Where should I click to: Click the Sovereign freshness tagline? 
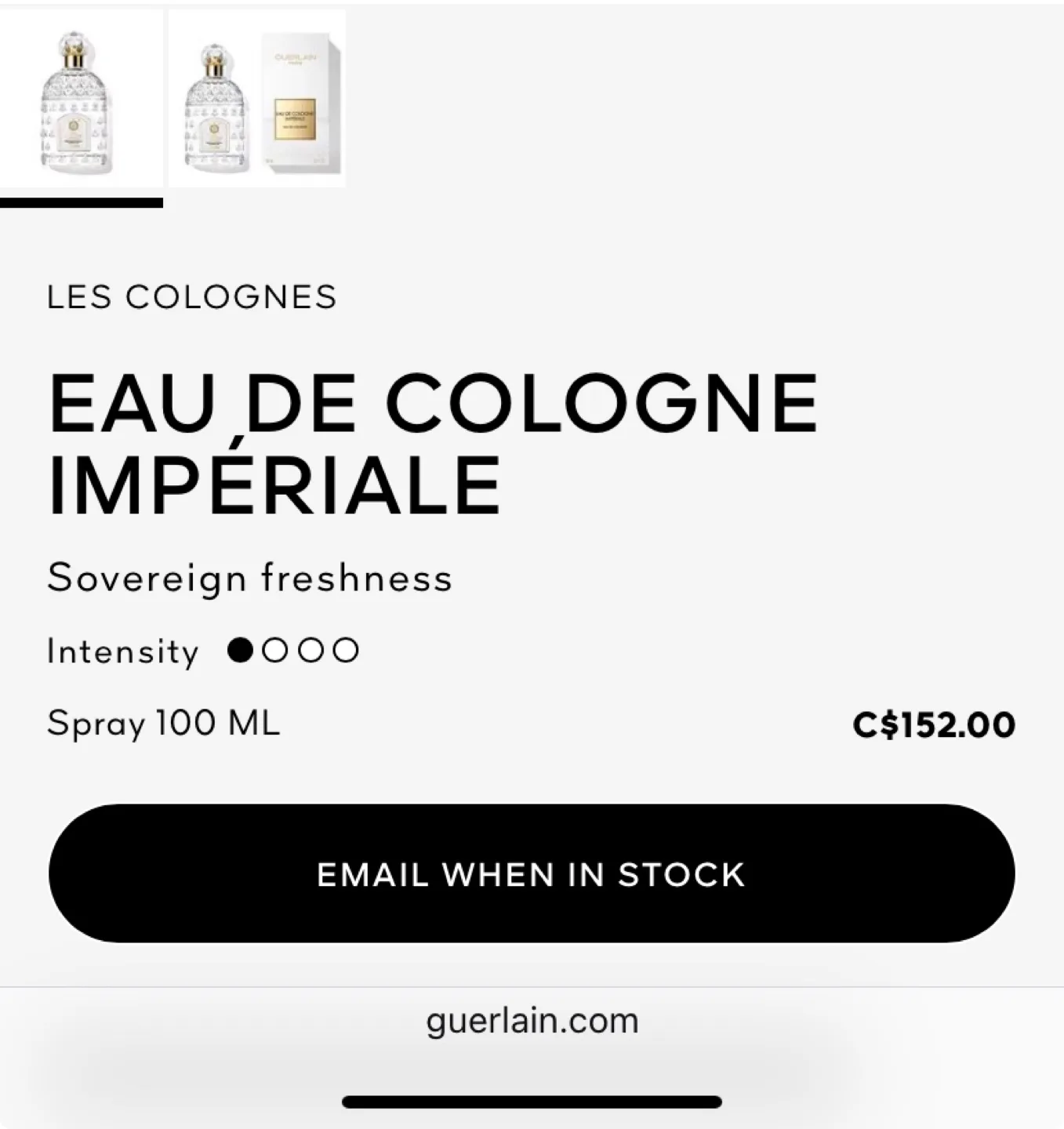click(249, 577)
